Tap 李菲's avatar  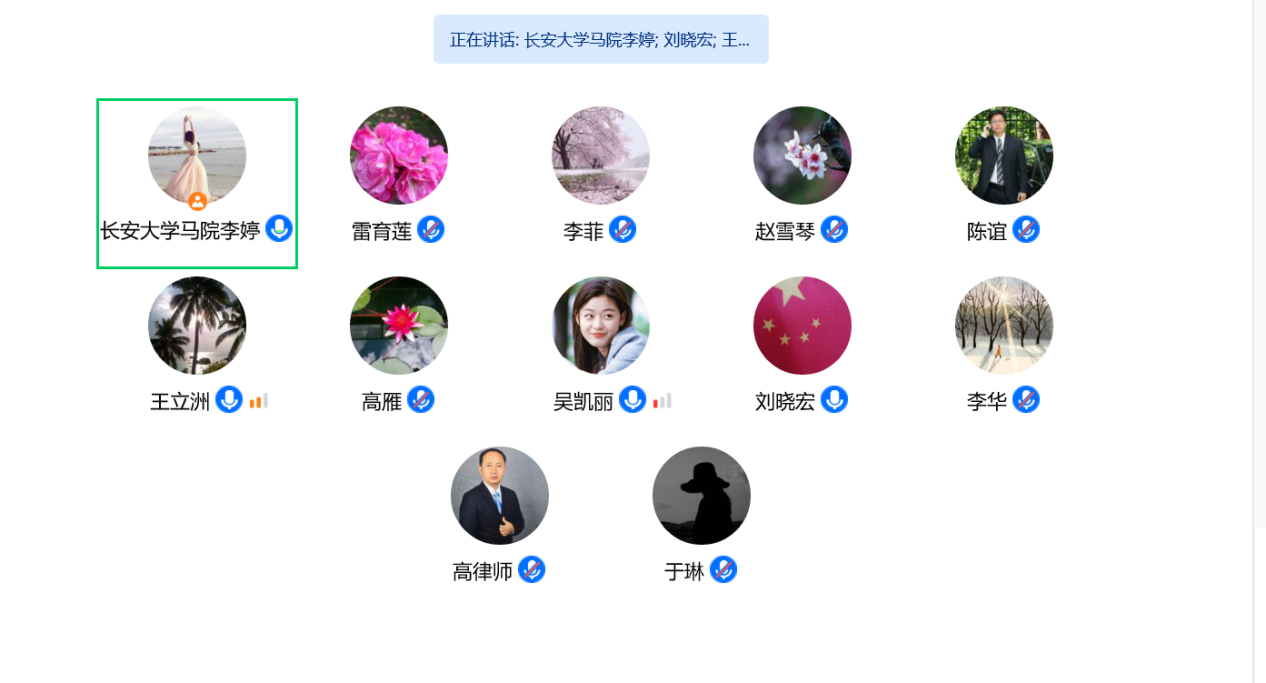(601, 156)
